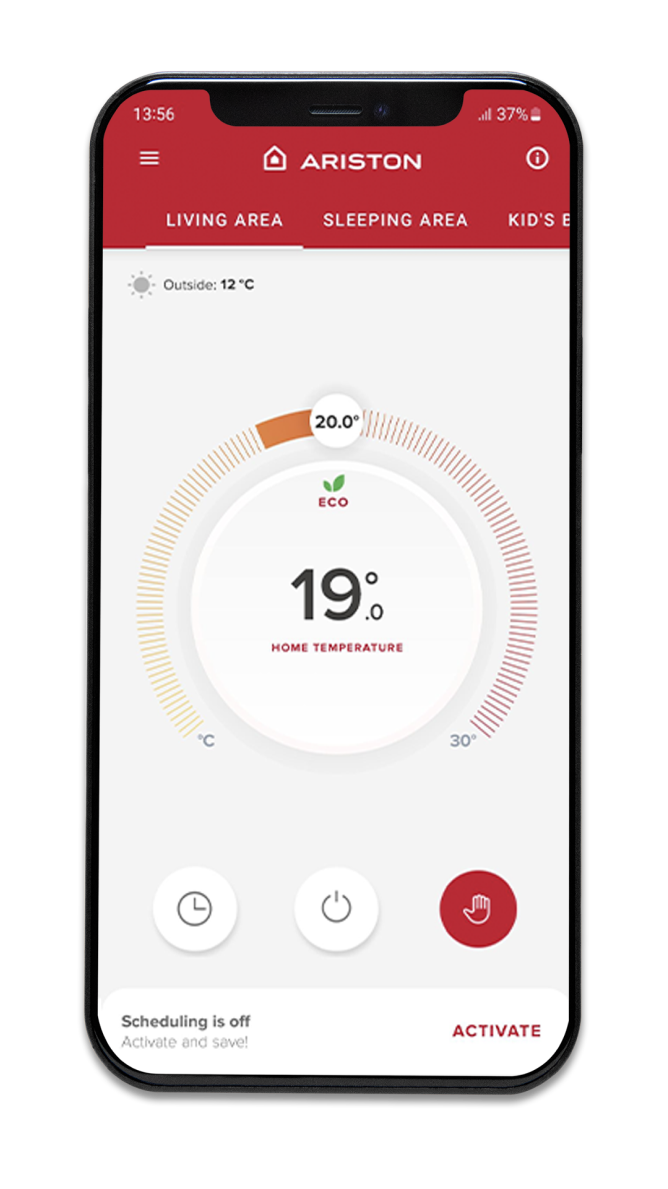668x1189 pixels.
Task: Switch to the Kid's tab
Action: (x=538, y=220)
